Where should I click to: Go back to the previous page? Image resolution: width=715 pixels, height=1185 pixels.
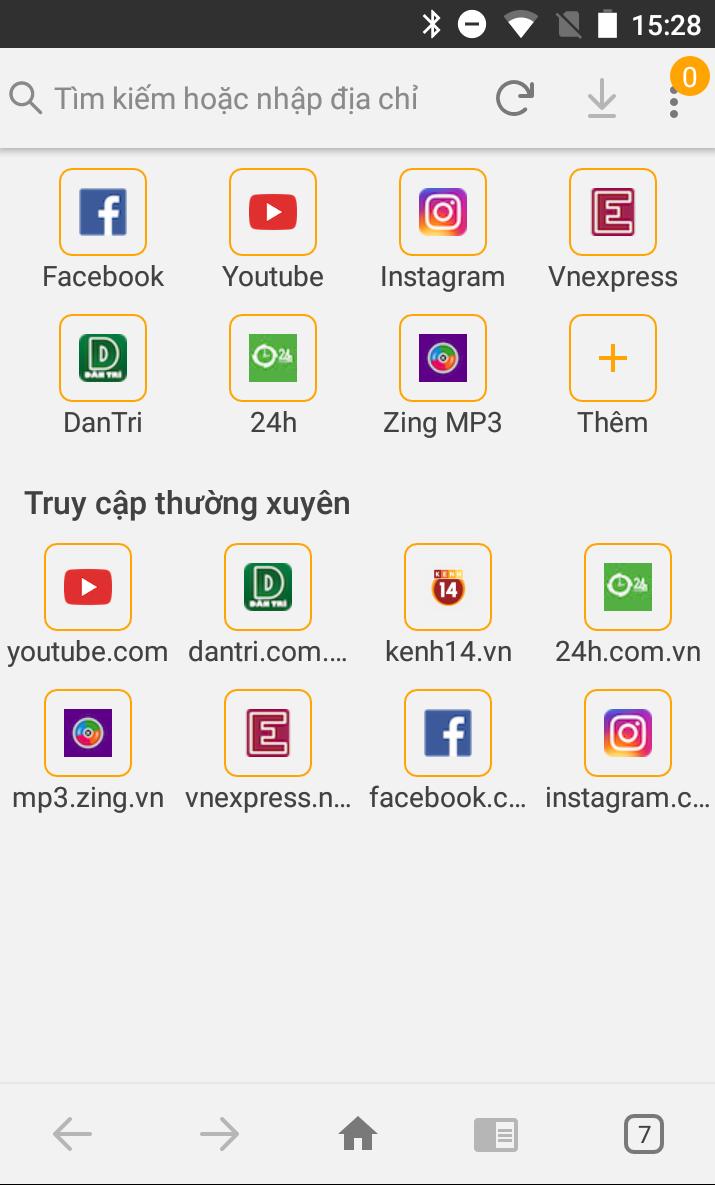click(x=72, y=1134)
